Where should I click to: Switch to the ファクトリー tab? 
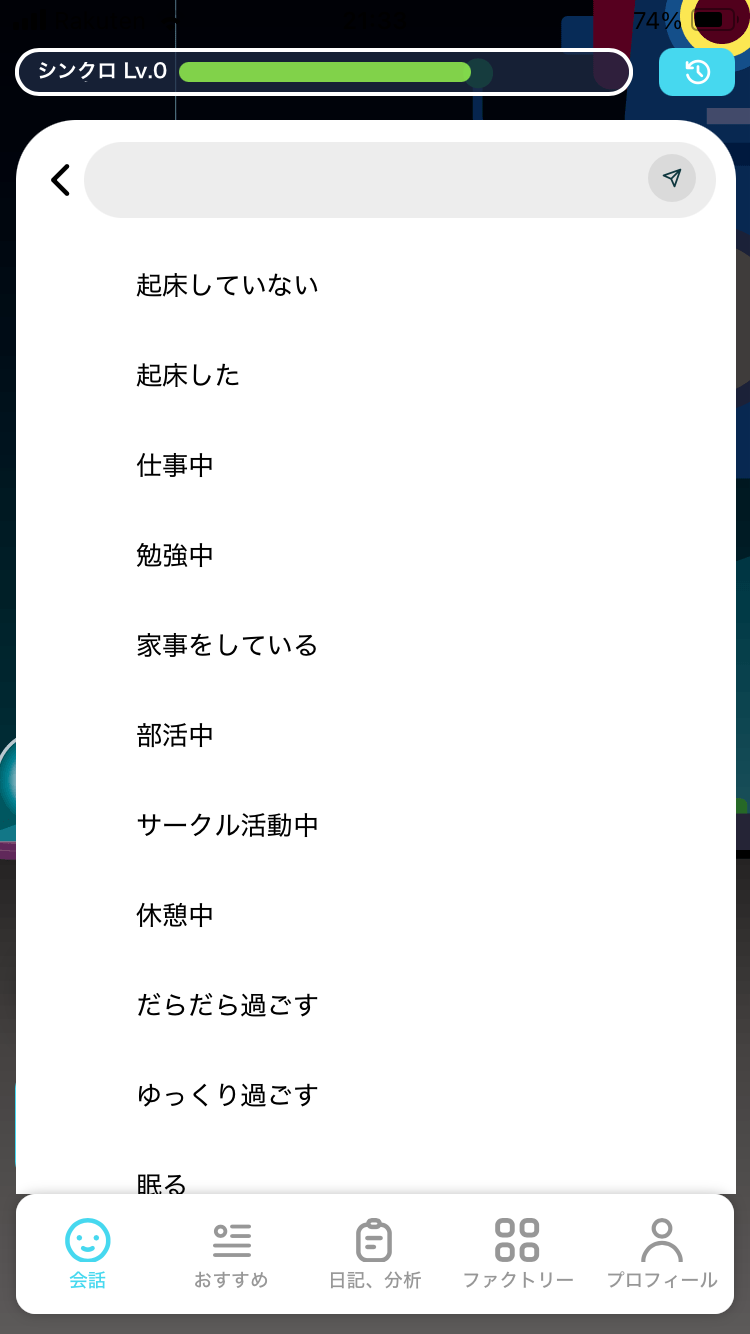[x=518, y=1254]
